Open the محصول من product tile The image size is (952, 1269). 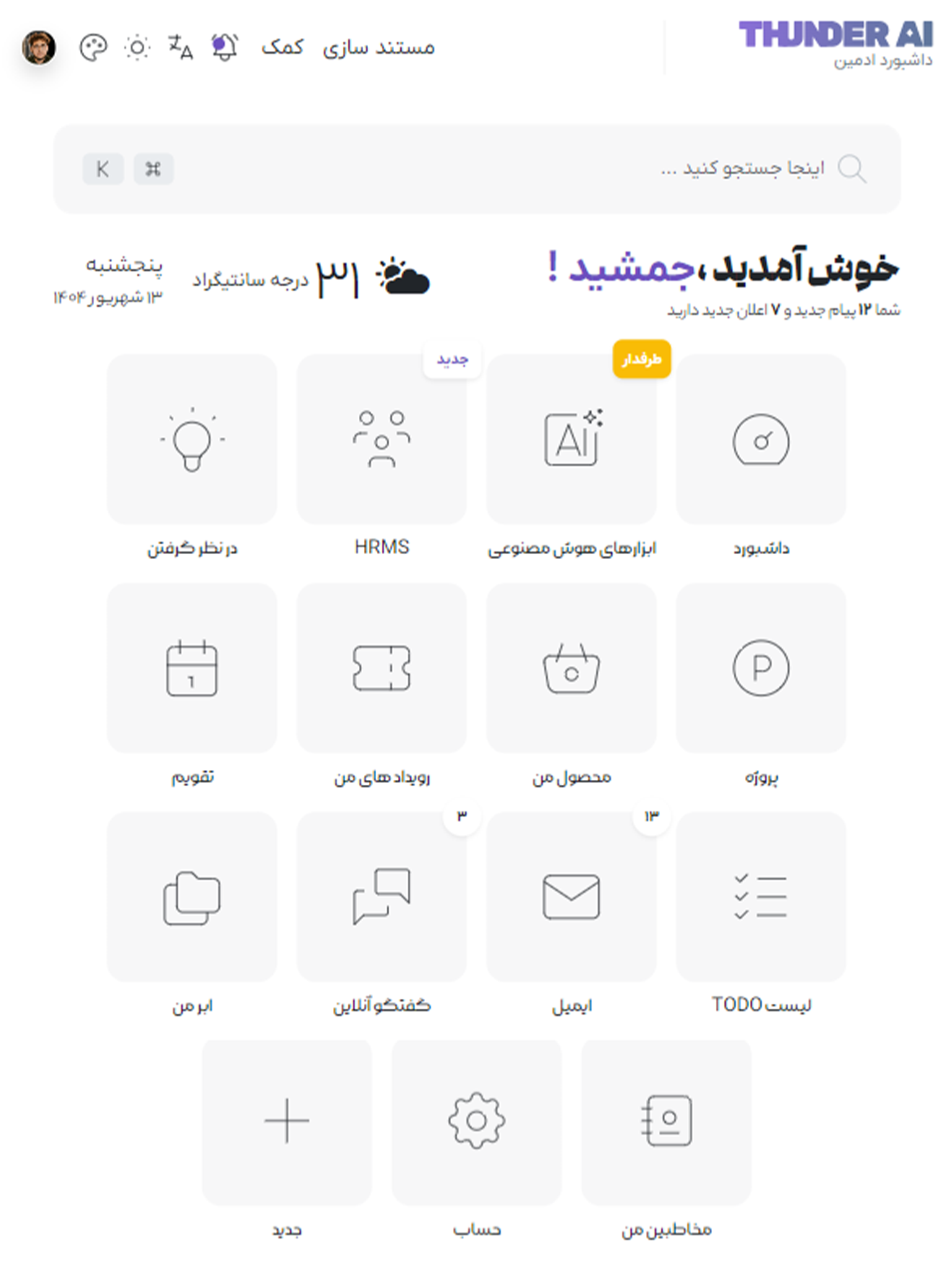tap(571, 668)
